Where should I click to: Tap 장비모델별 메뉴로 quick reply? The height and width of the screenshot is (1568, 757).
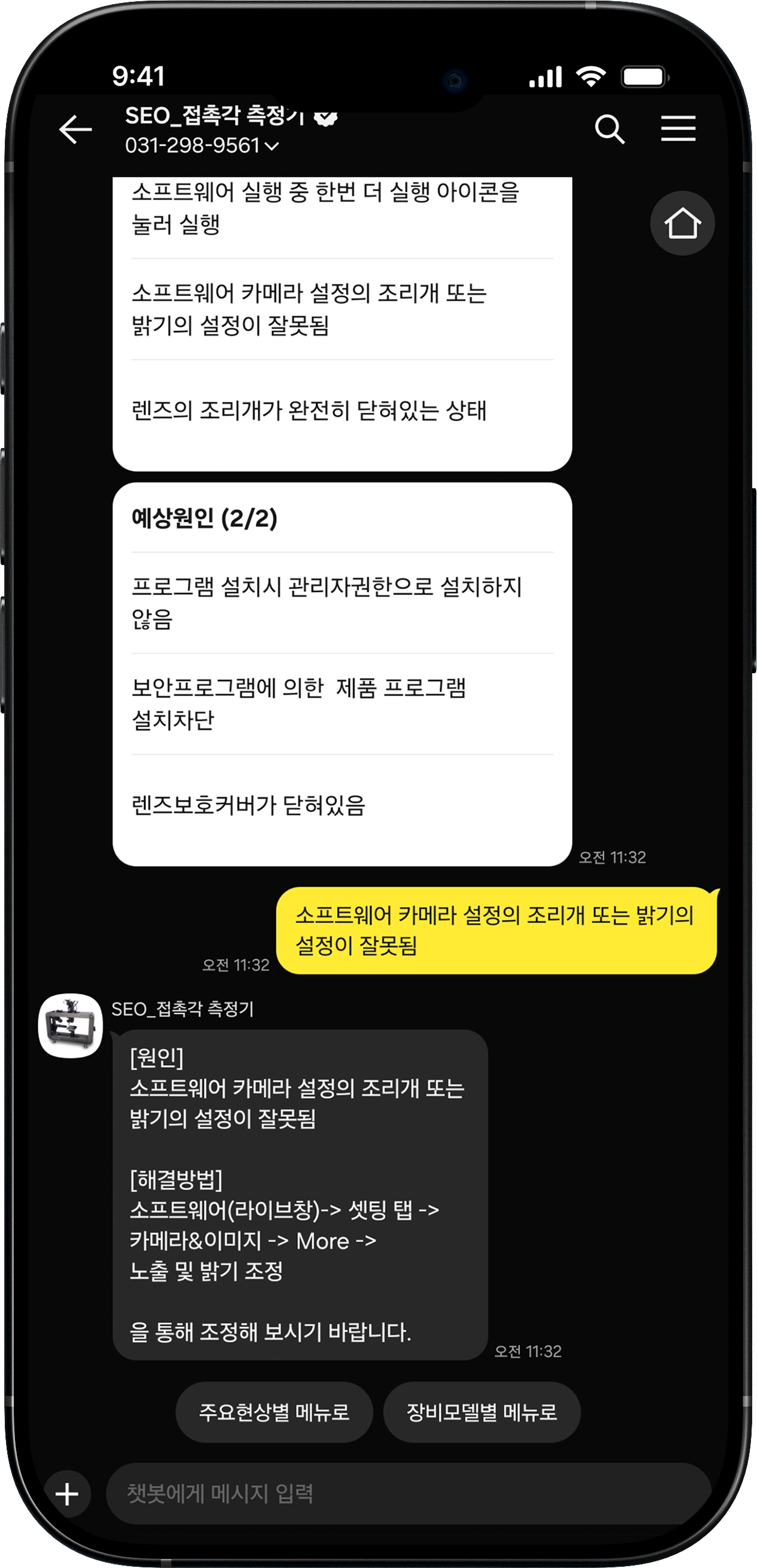pyautogui.click(x=481, y=1412)
